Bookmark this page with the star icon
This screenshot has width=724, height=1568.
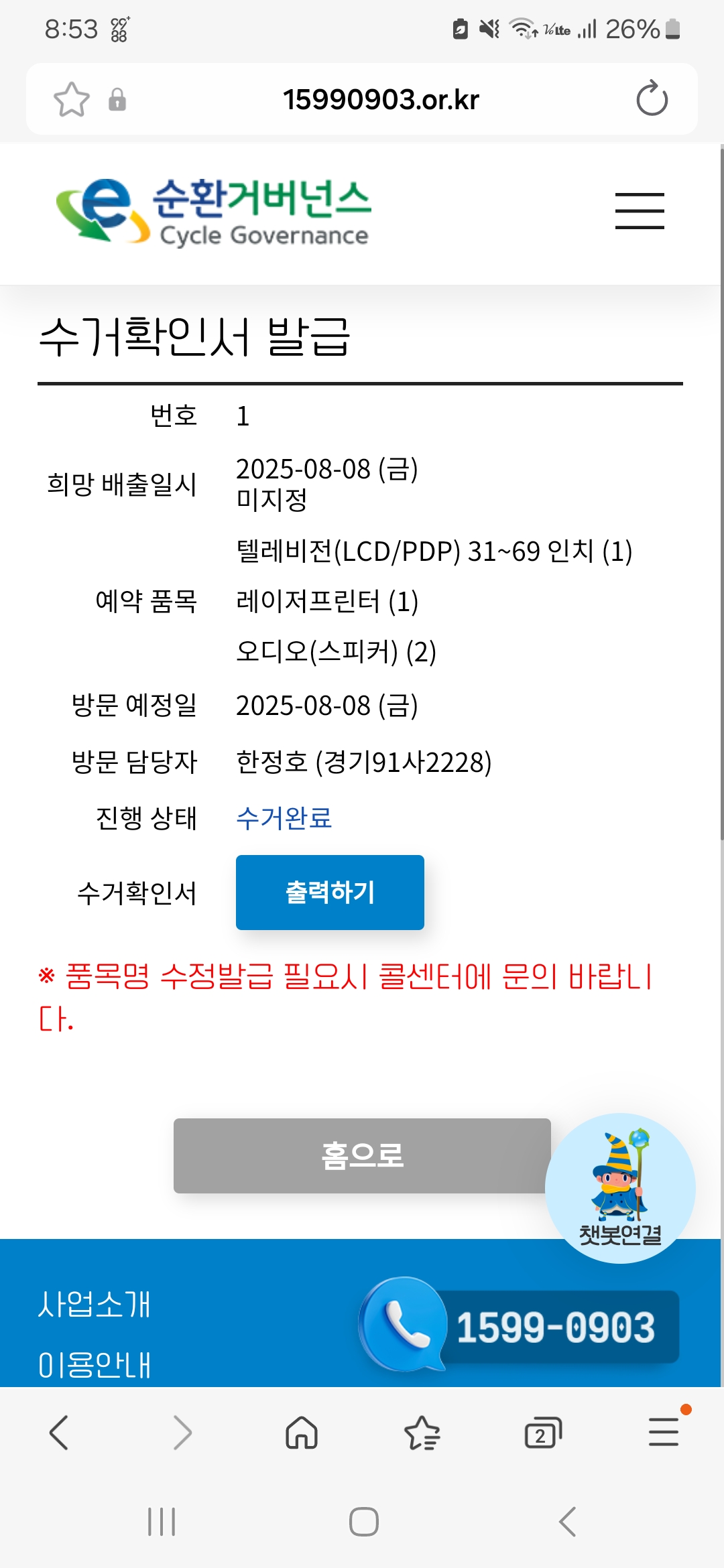pos(71,99)
